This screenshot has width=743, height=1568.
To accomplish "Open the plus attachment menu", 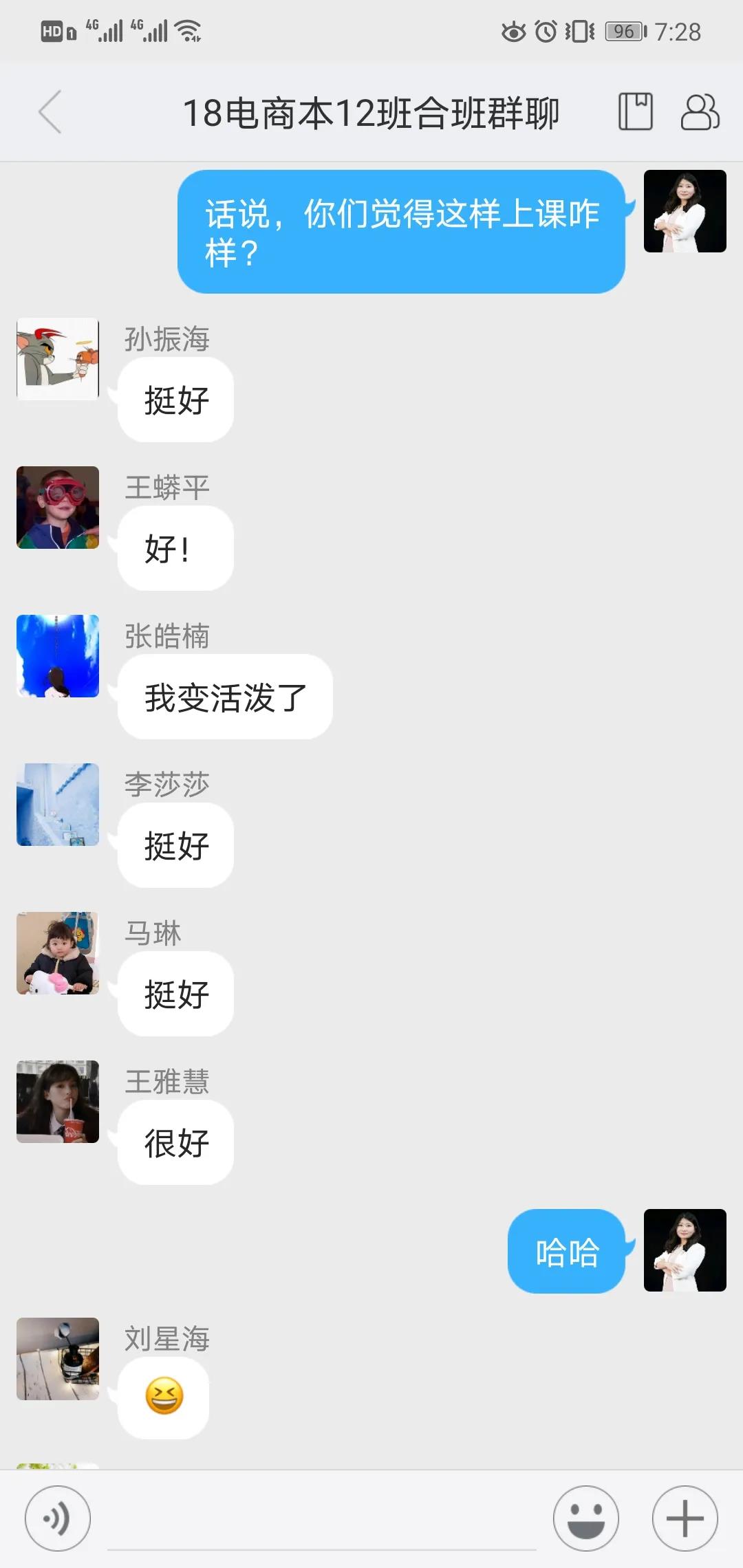I will click(685, 1518).
